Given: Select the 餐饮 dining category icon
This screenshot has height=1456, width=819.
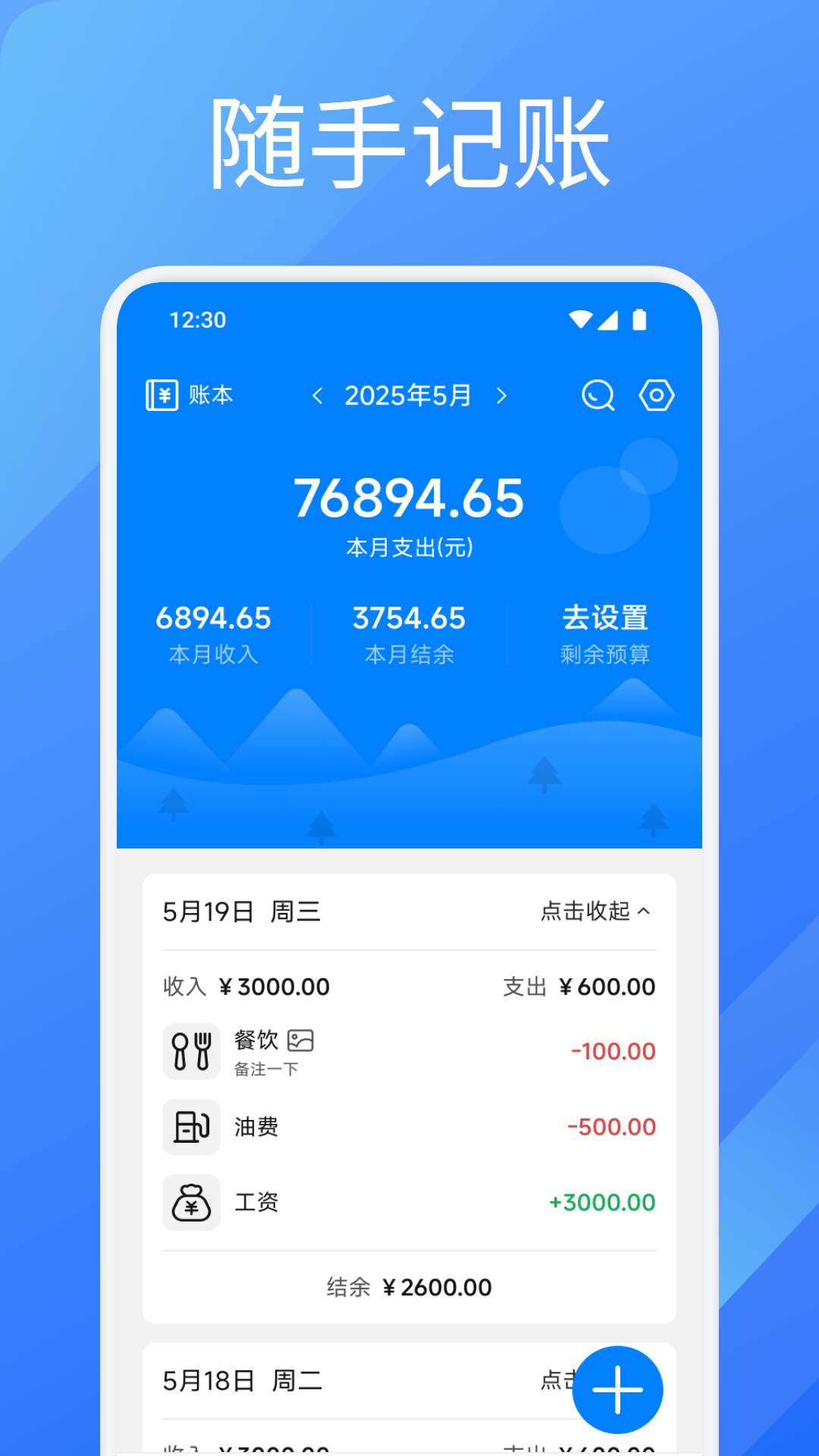Looking at the screenshot, I should pos(190,1052).
